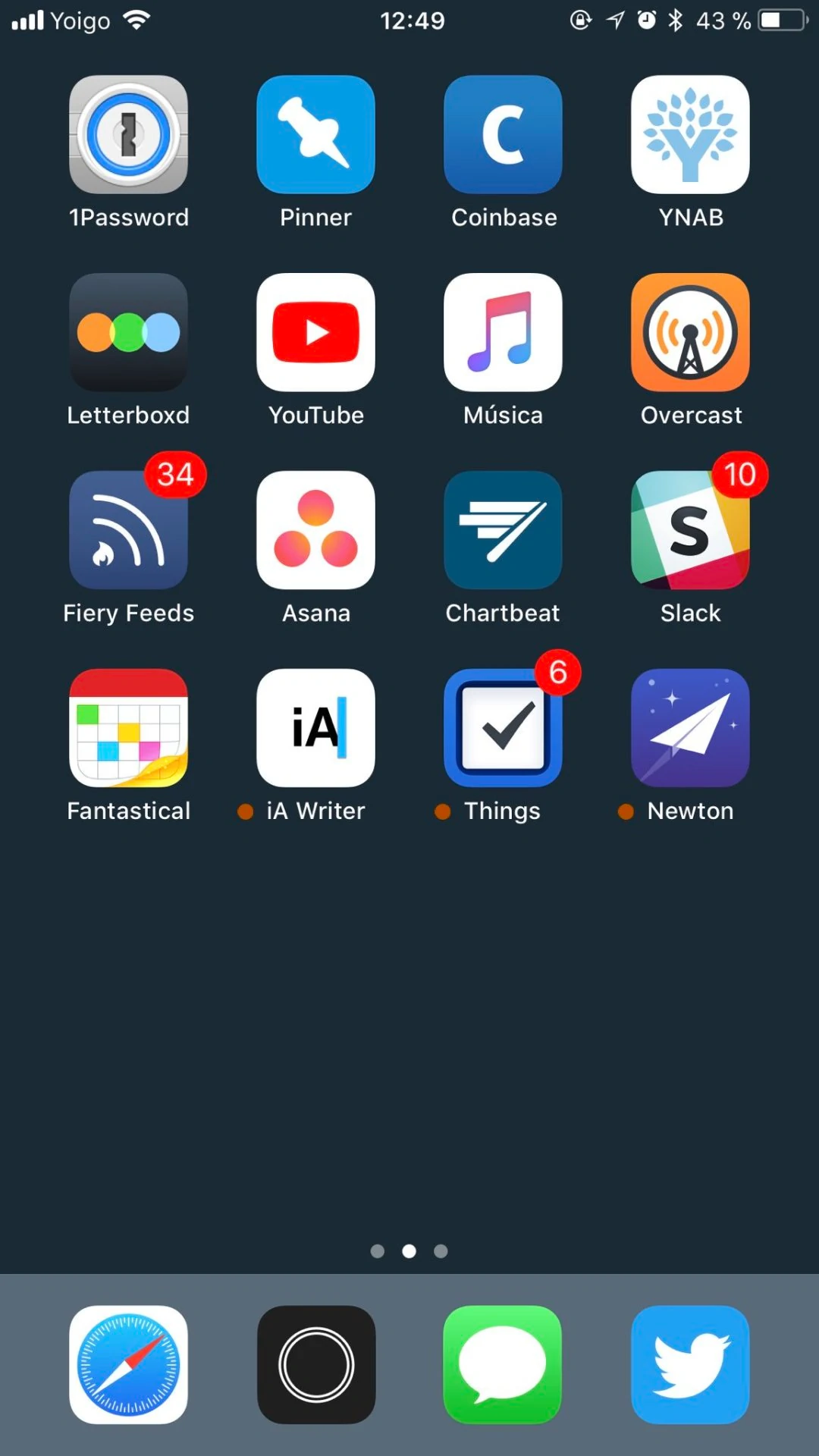This screenshot has height=1456, width=819.
Task: Open Messages from the dock
Action: [503, 1365]
